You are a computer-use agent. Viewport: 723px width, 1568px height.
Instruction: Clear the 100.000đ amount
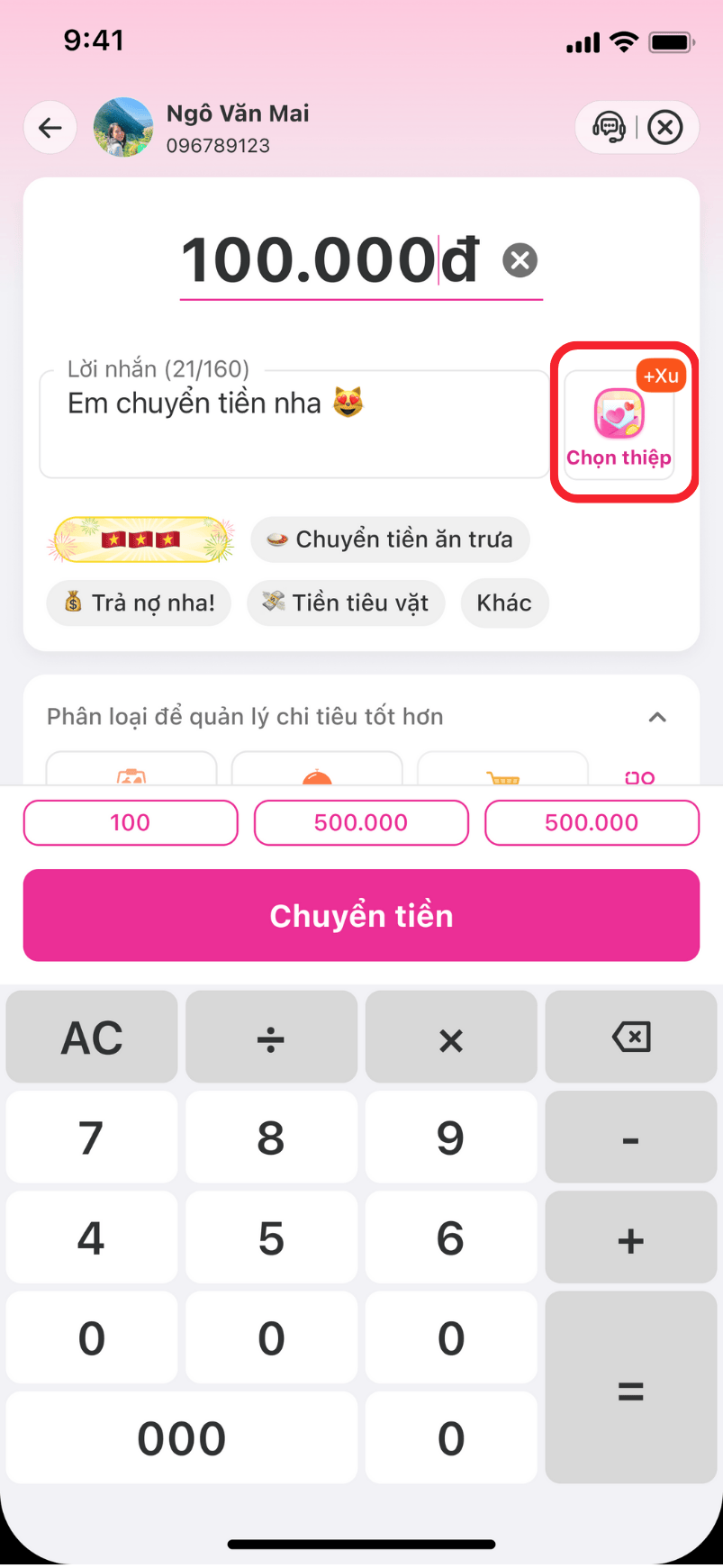click(520, 260)
